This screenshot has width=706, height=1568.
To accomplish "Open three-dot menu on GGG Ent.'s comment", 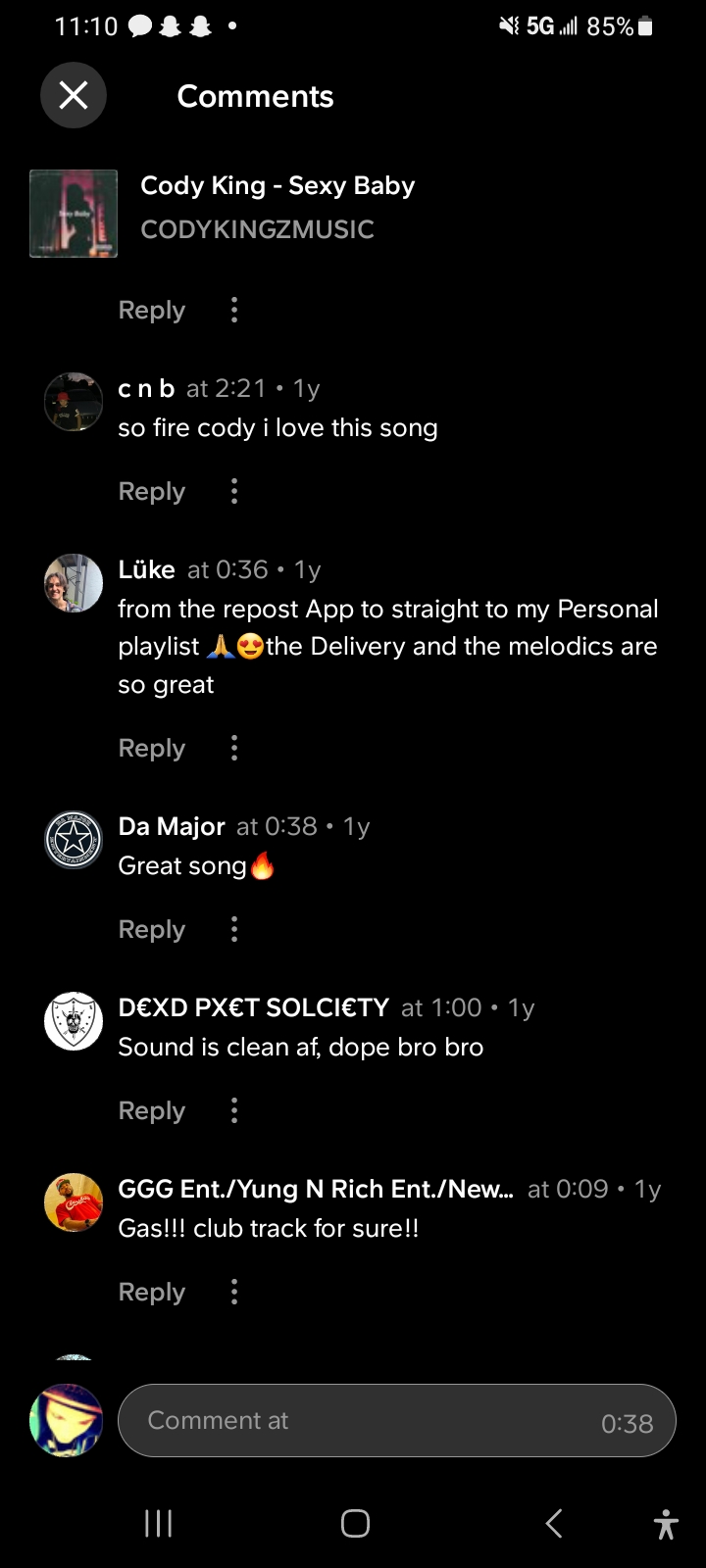I will click(x=233, y=1292).
